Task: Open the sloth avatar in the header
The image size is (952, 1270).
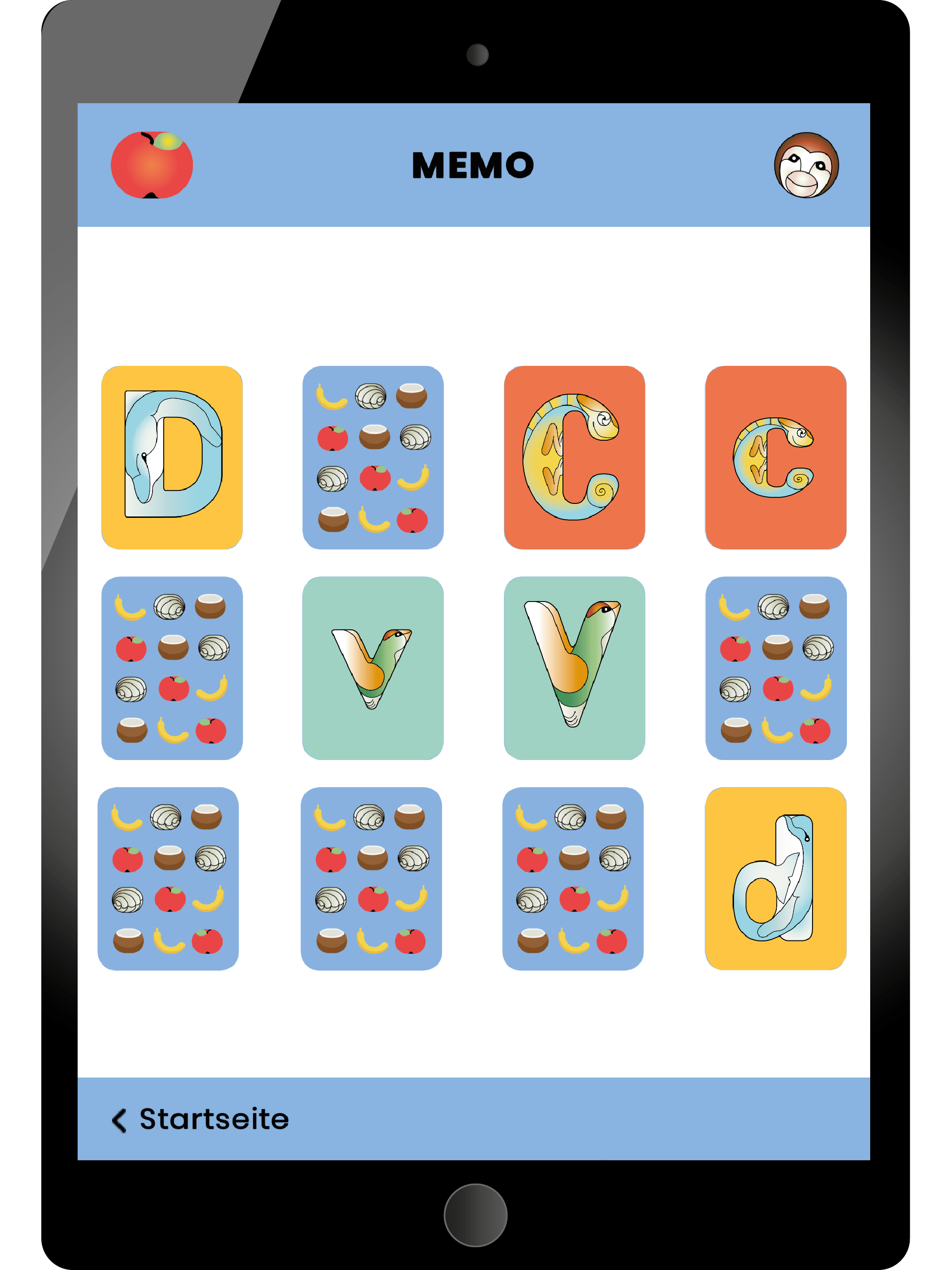Action: pyautogui.click(x=806, y=165)
